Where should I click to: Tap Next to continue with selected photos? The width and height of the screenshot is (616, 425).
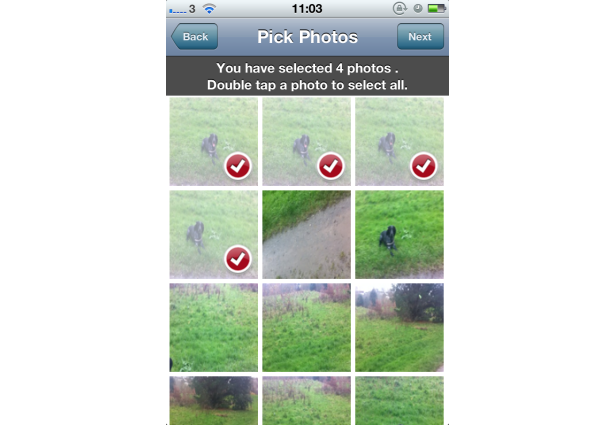(x=420, y=37)
